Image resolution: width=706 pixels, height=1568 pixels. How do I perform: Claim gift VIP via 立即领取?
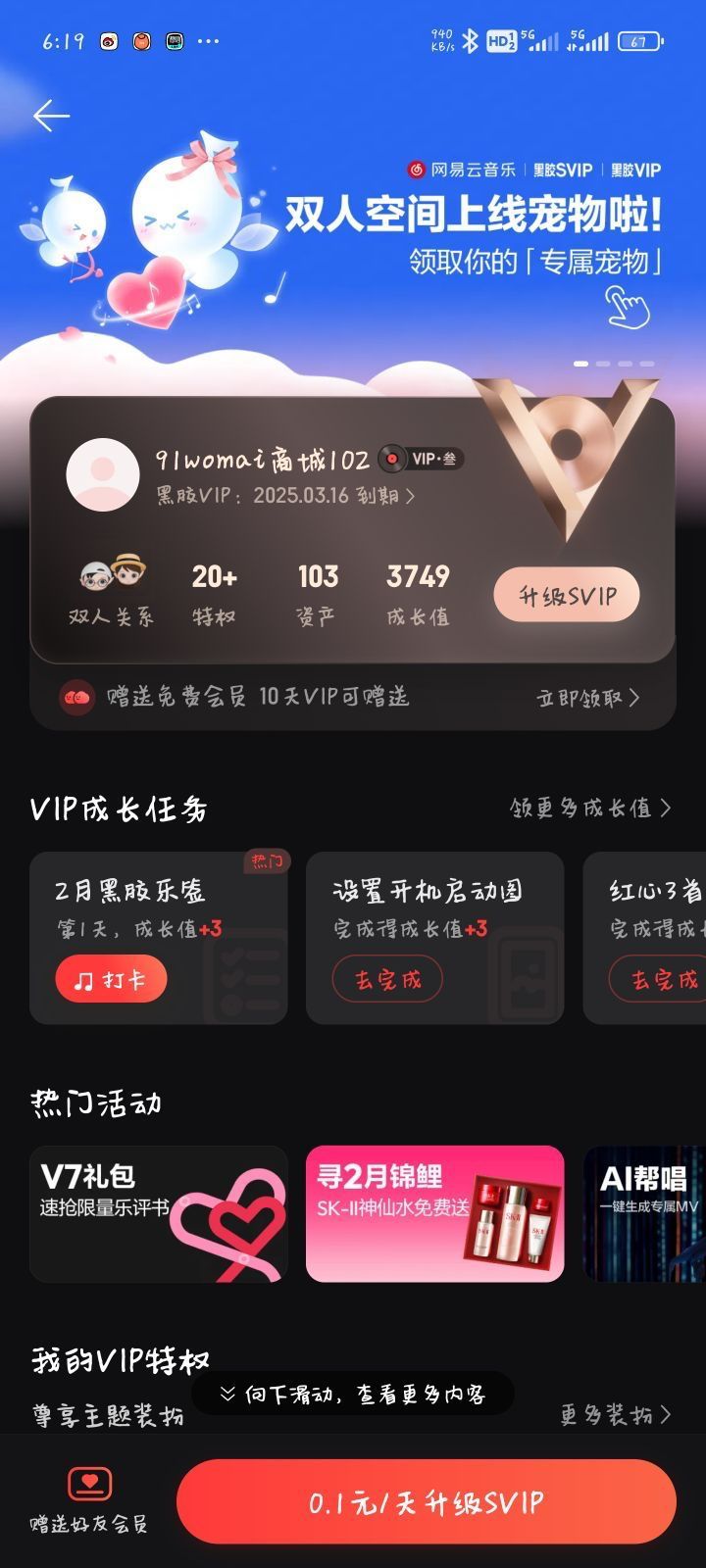[587, 698]
